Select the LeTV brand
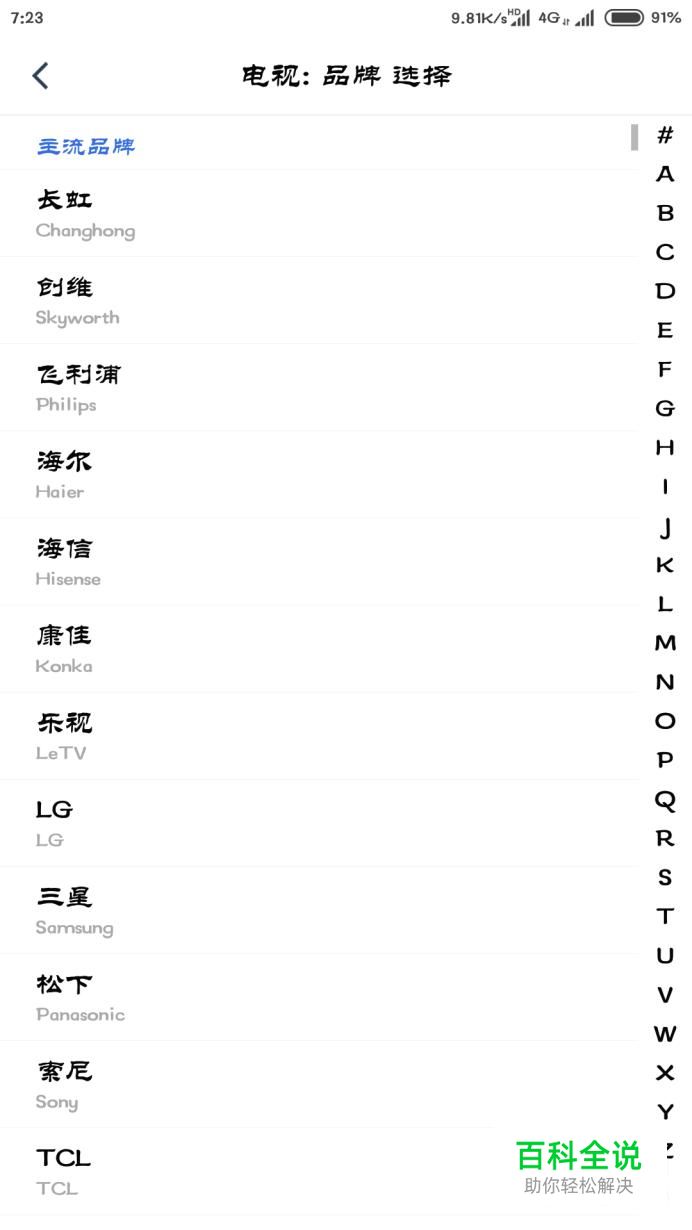This screenshot has width=692, height=1230. tap(319, 735)
